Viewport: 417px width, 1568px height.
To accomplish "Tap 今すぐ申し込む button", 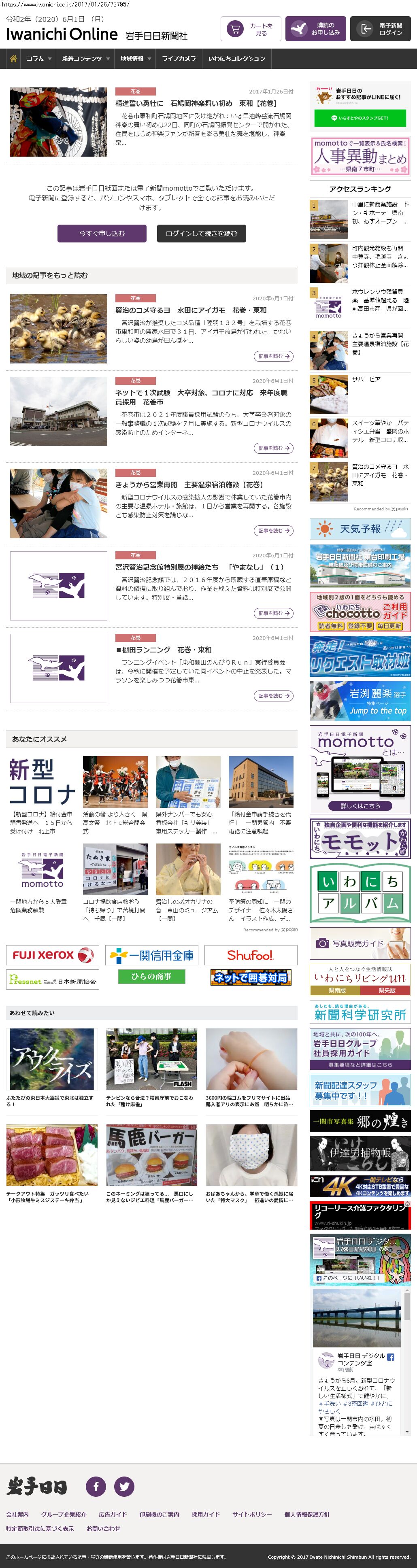I will click(x=102, y=233).
